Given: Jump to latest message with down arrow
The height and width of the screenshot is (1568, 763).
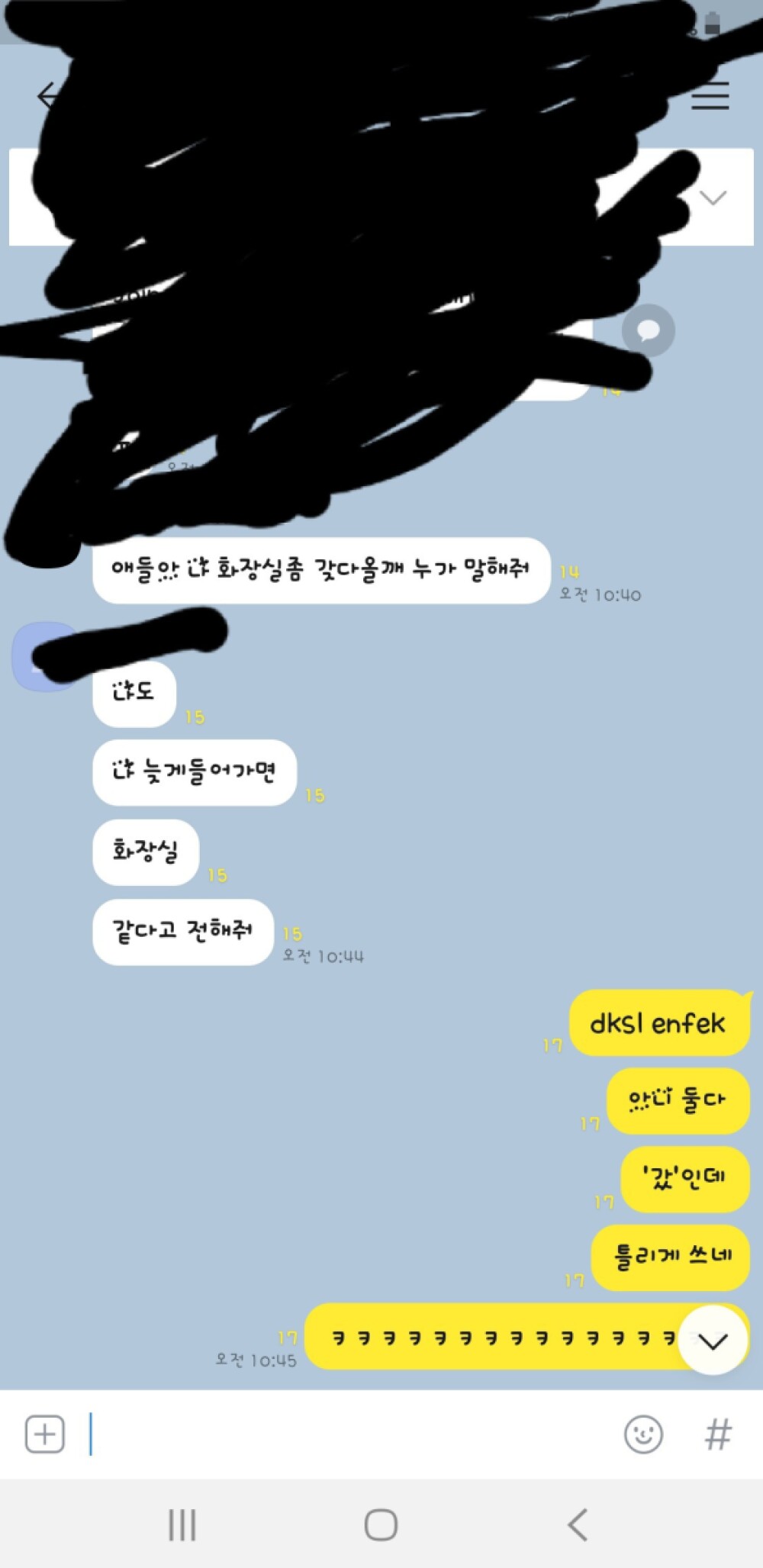Looking at the screenshot, I should point(713,1341).
